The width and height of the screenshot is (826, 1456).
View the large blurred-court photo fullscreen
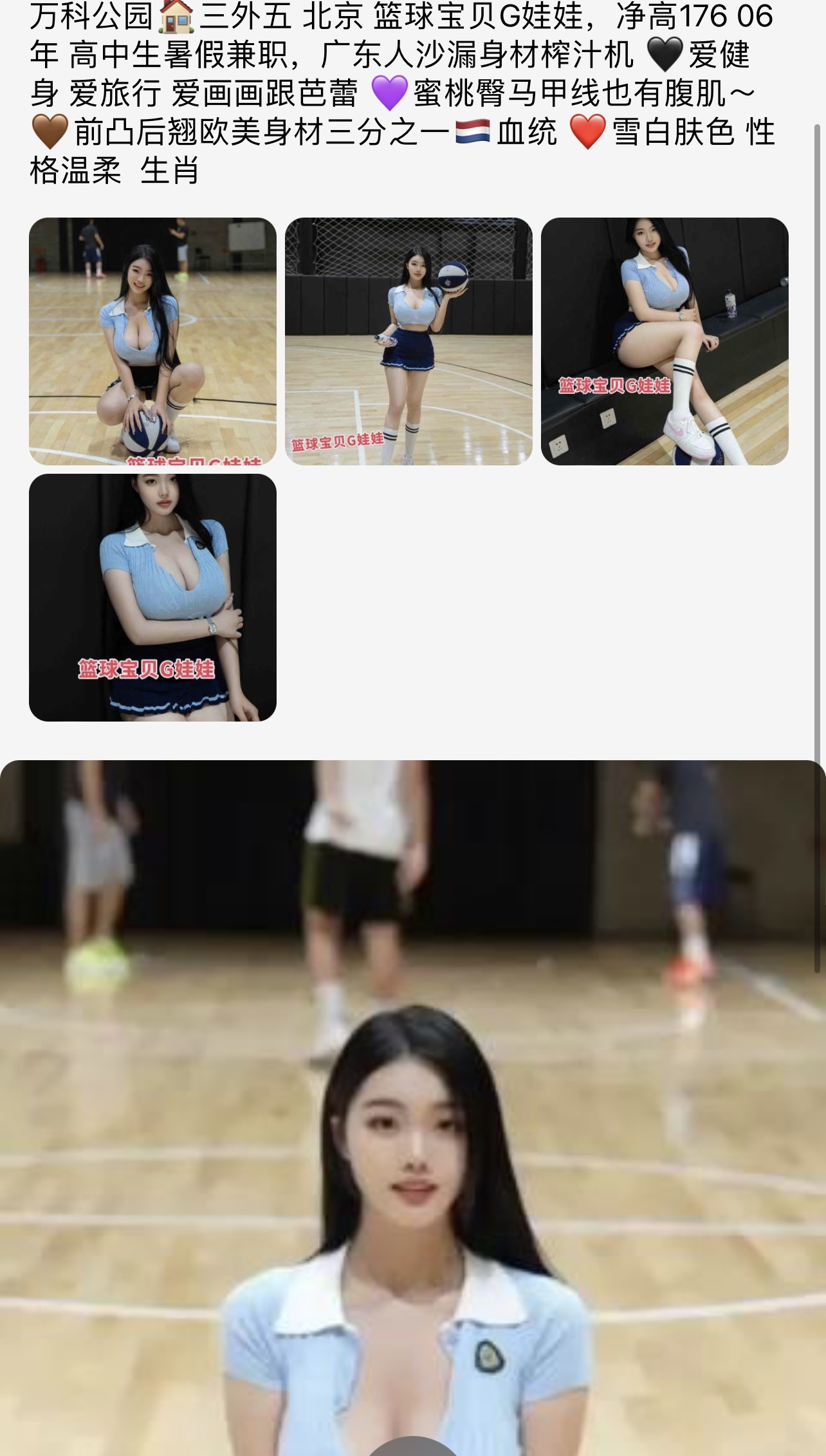pos(412,1107)
